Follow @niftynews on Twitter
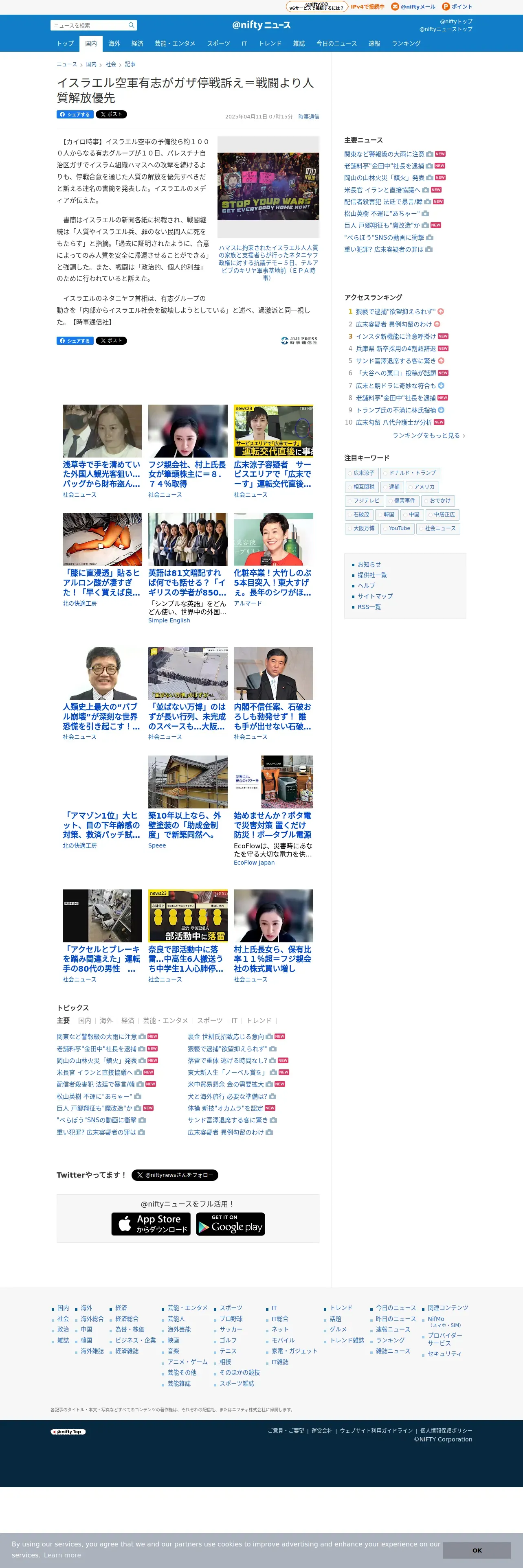 [175, 1175]
